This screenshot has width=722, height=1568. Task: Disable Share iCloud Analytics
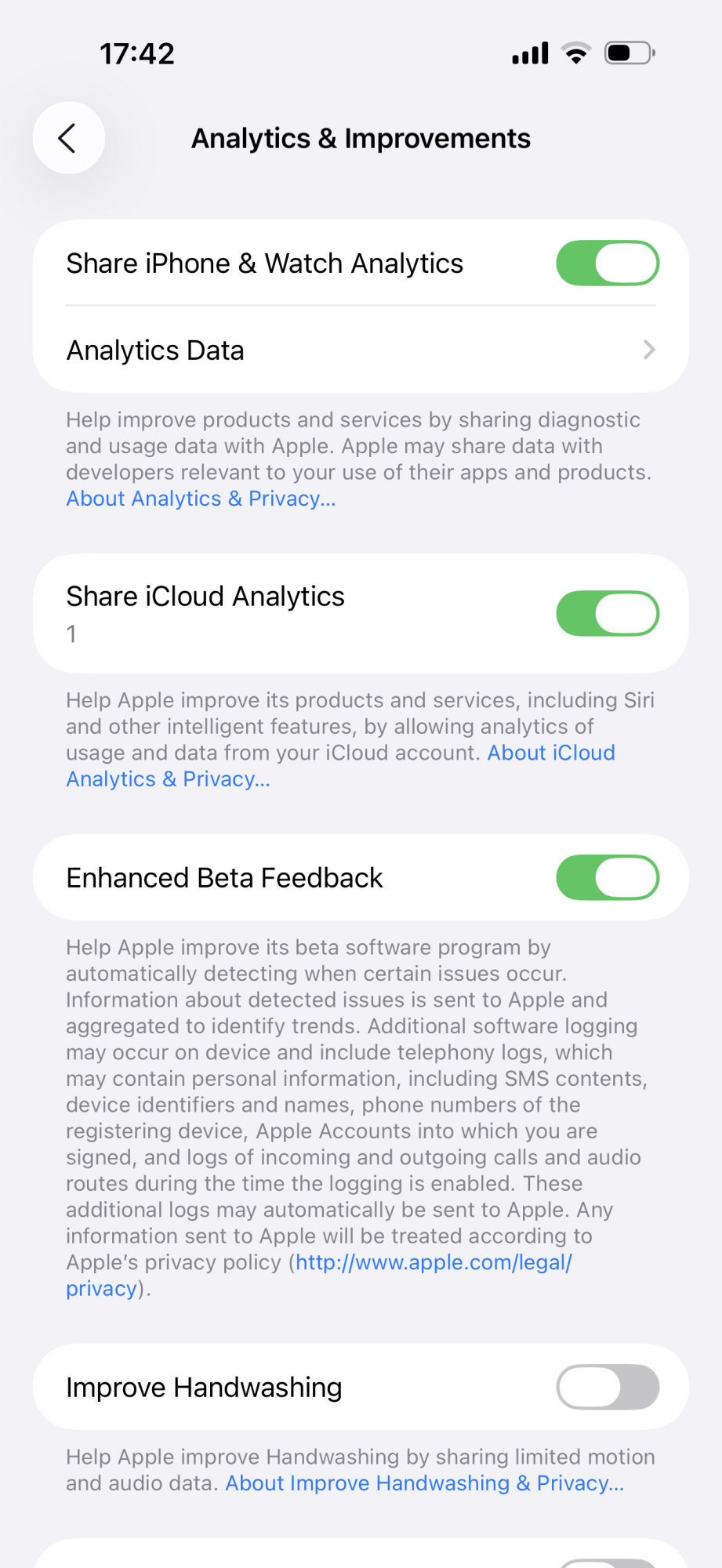click(608, 613)
